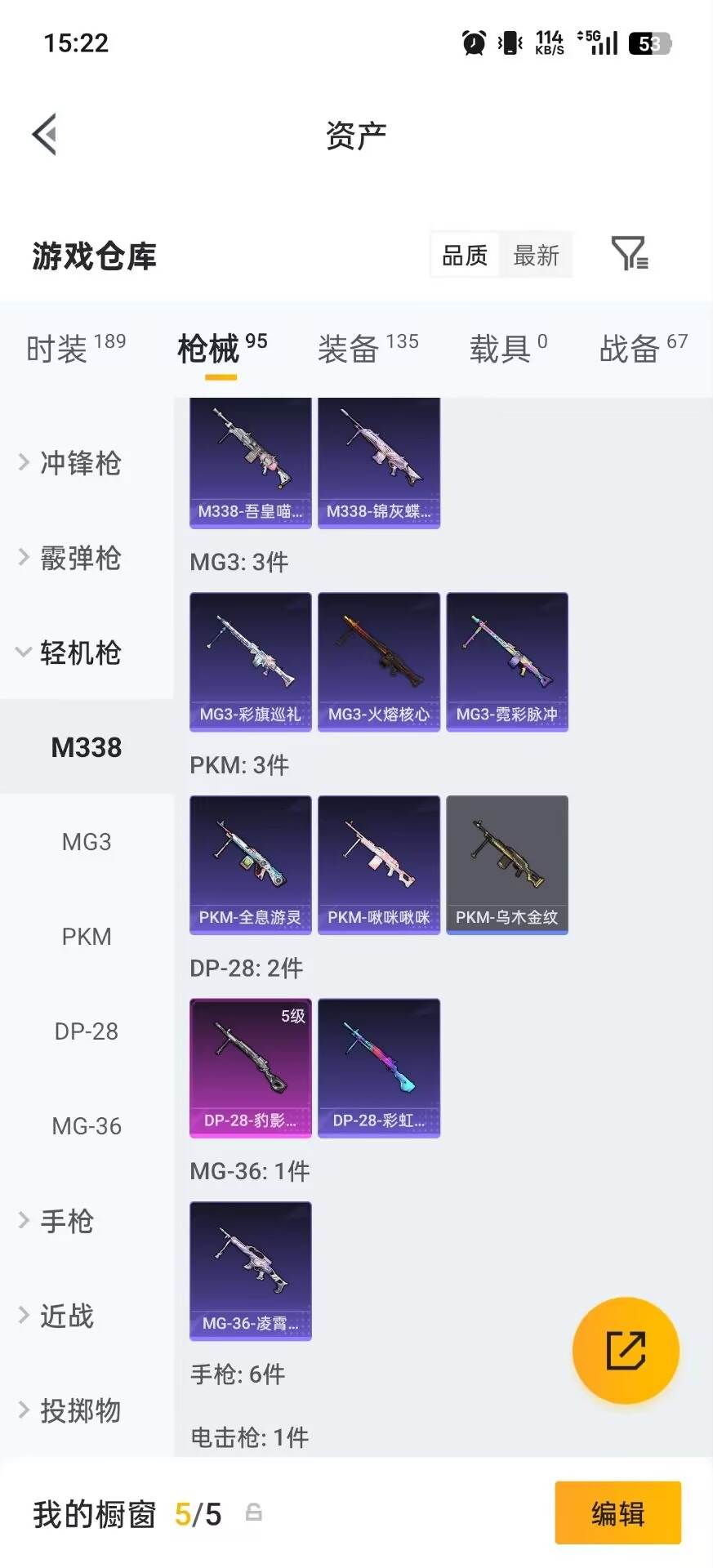Go back using the top-left arrow
Image resolution: width=713 pixels, height=1568 pixels.
point(45,135)
